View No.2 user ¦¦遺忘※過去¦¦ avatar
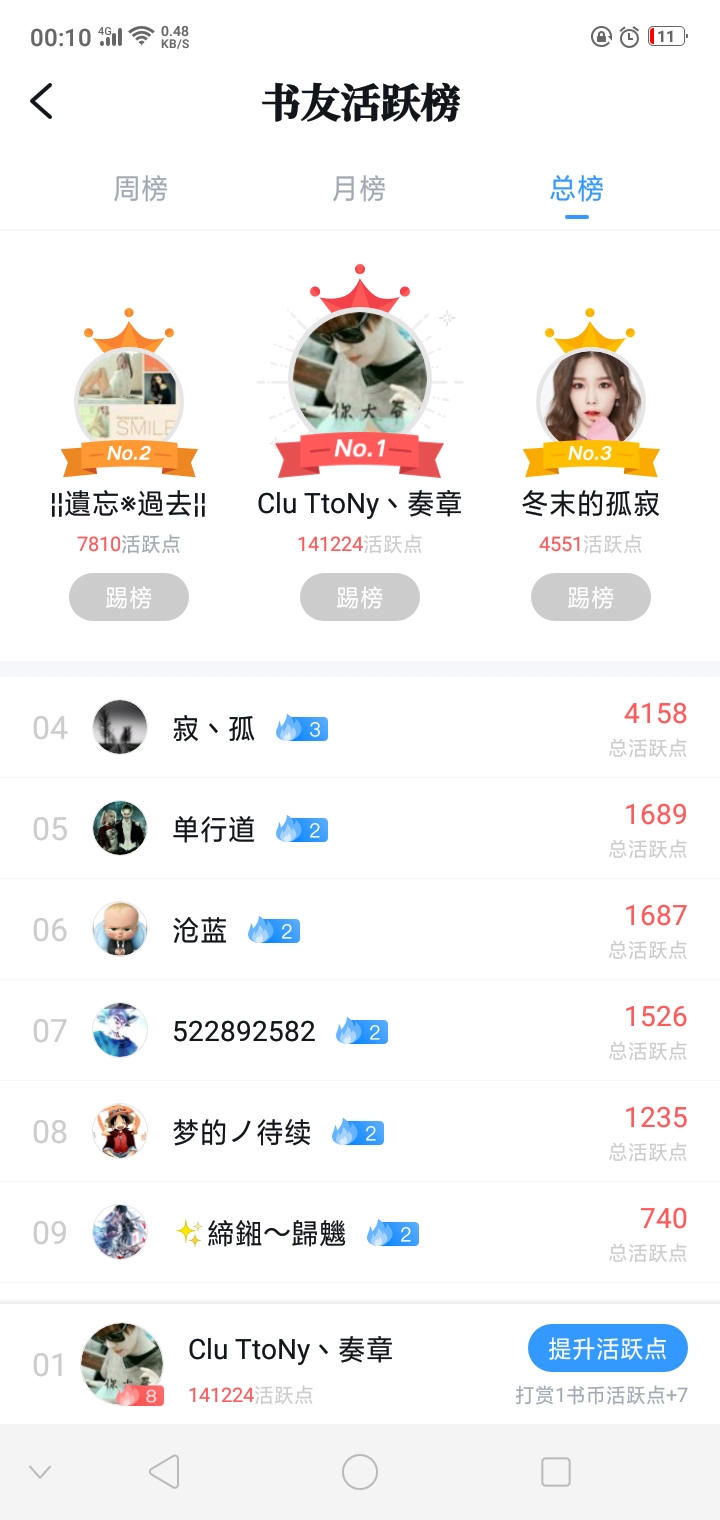 [129, 397]
